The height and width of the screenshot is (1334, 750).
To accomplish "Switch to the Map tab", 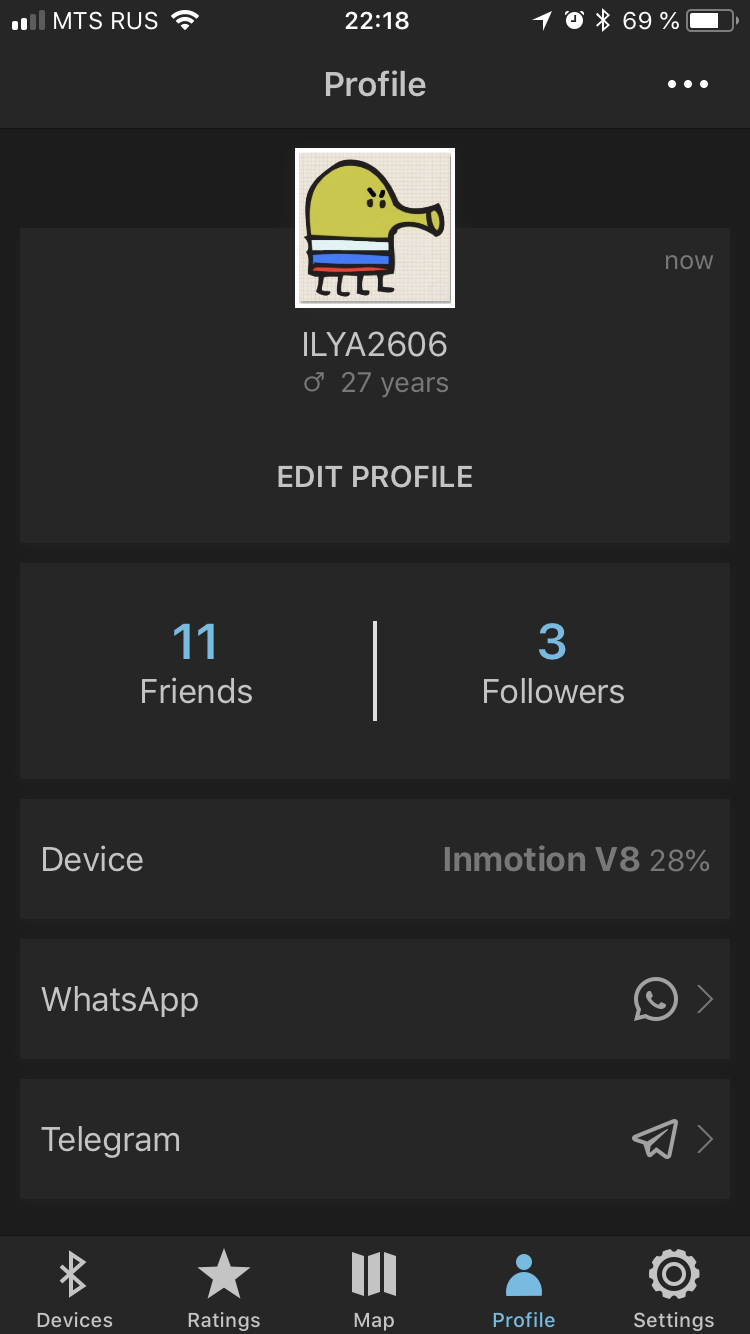I will coord(374,1288).
